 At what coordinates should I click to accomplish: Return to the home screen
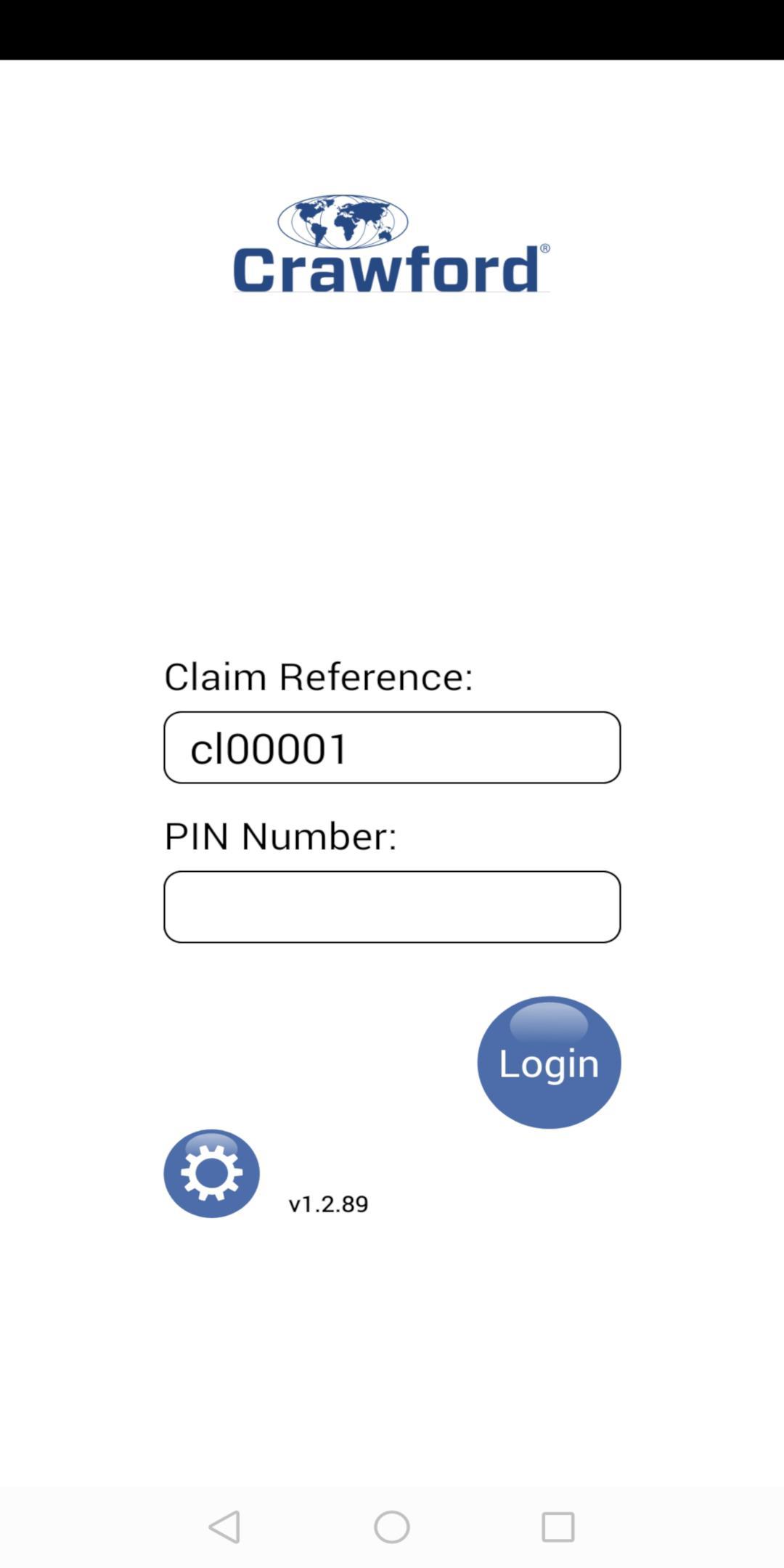[x=392, y=1527]
